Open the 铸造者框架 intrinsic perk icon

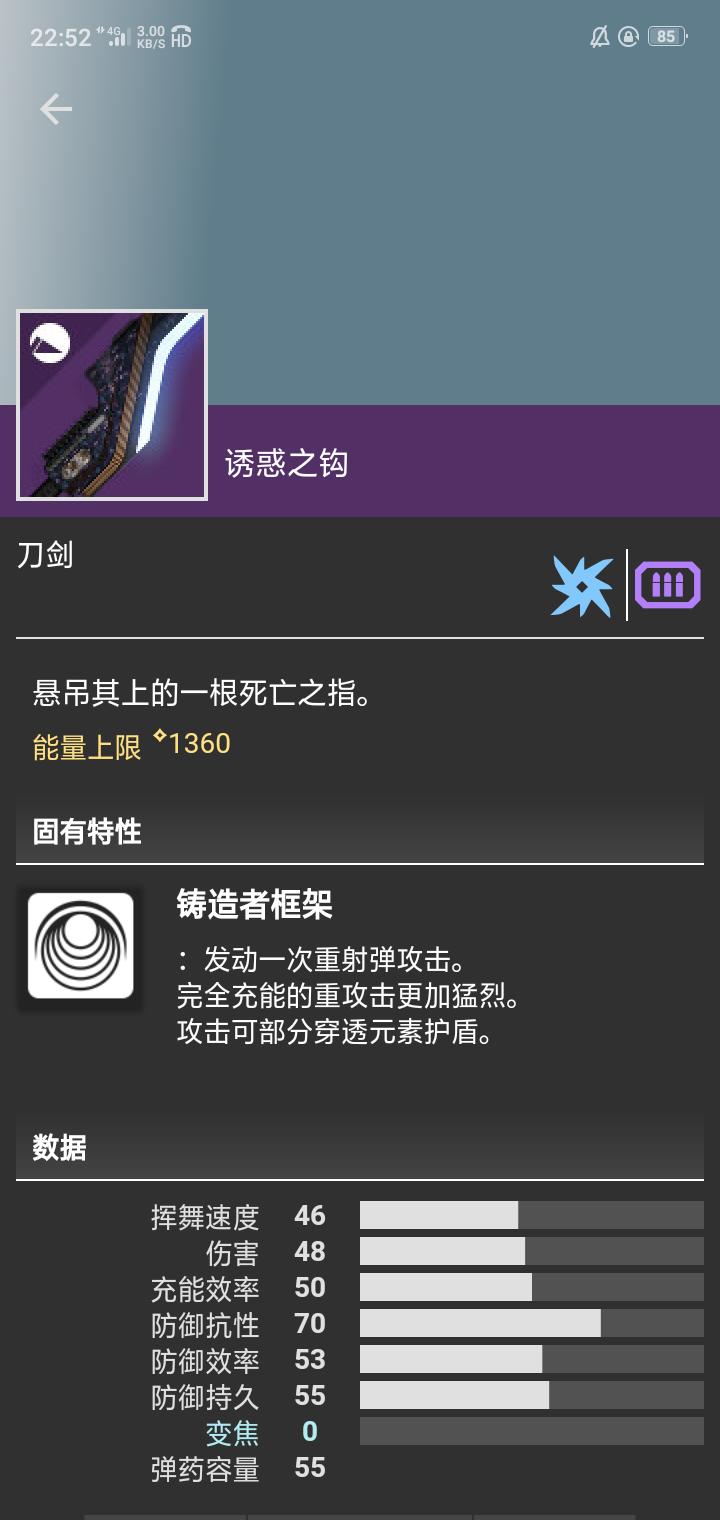click(x=81, y=945)
